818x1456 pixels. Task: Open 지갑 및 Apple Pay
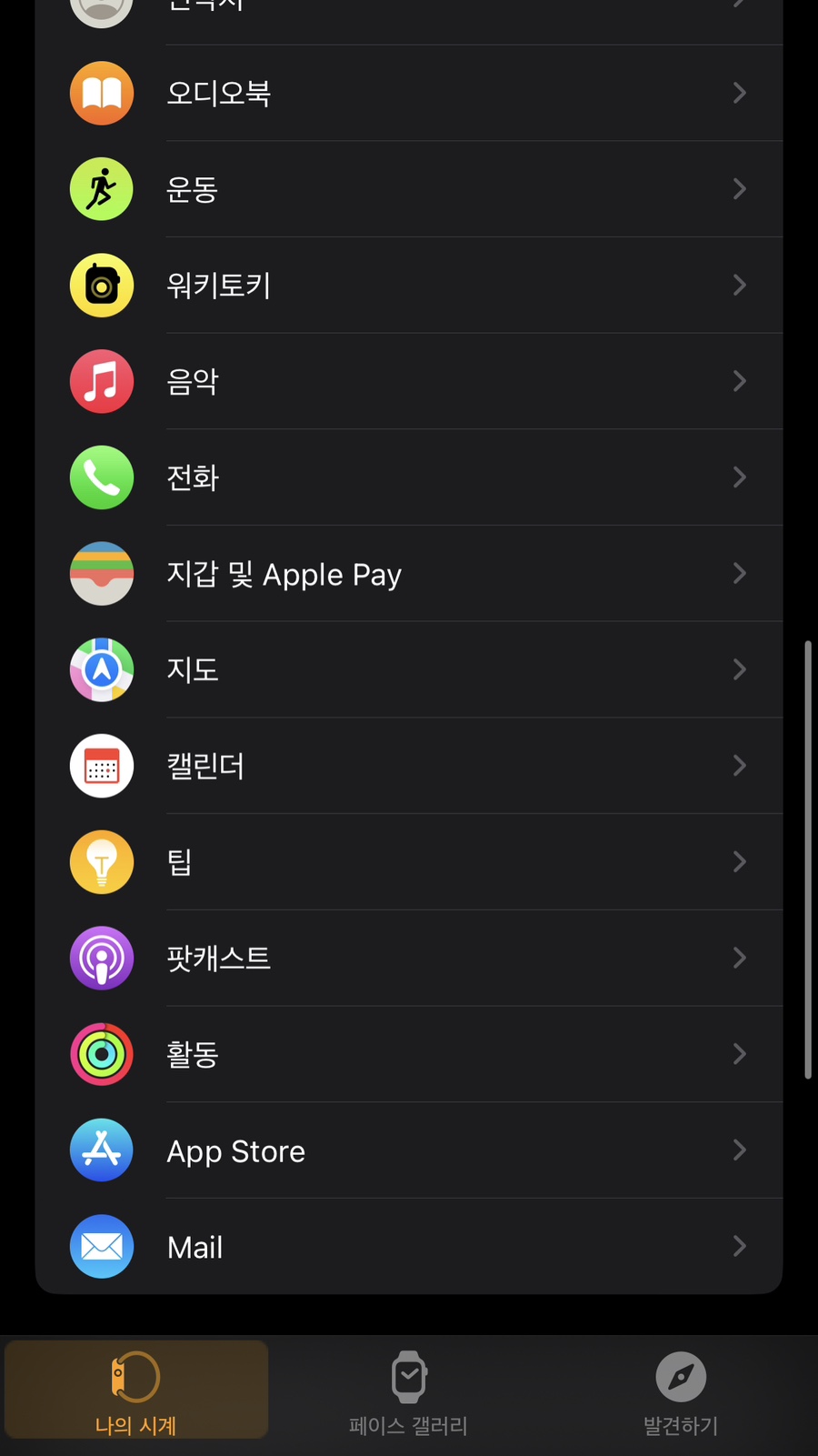coord(409,574)
